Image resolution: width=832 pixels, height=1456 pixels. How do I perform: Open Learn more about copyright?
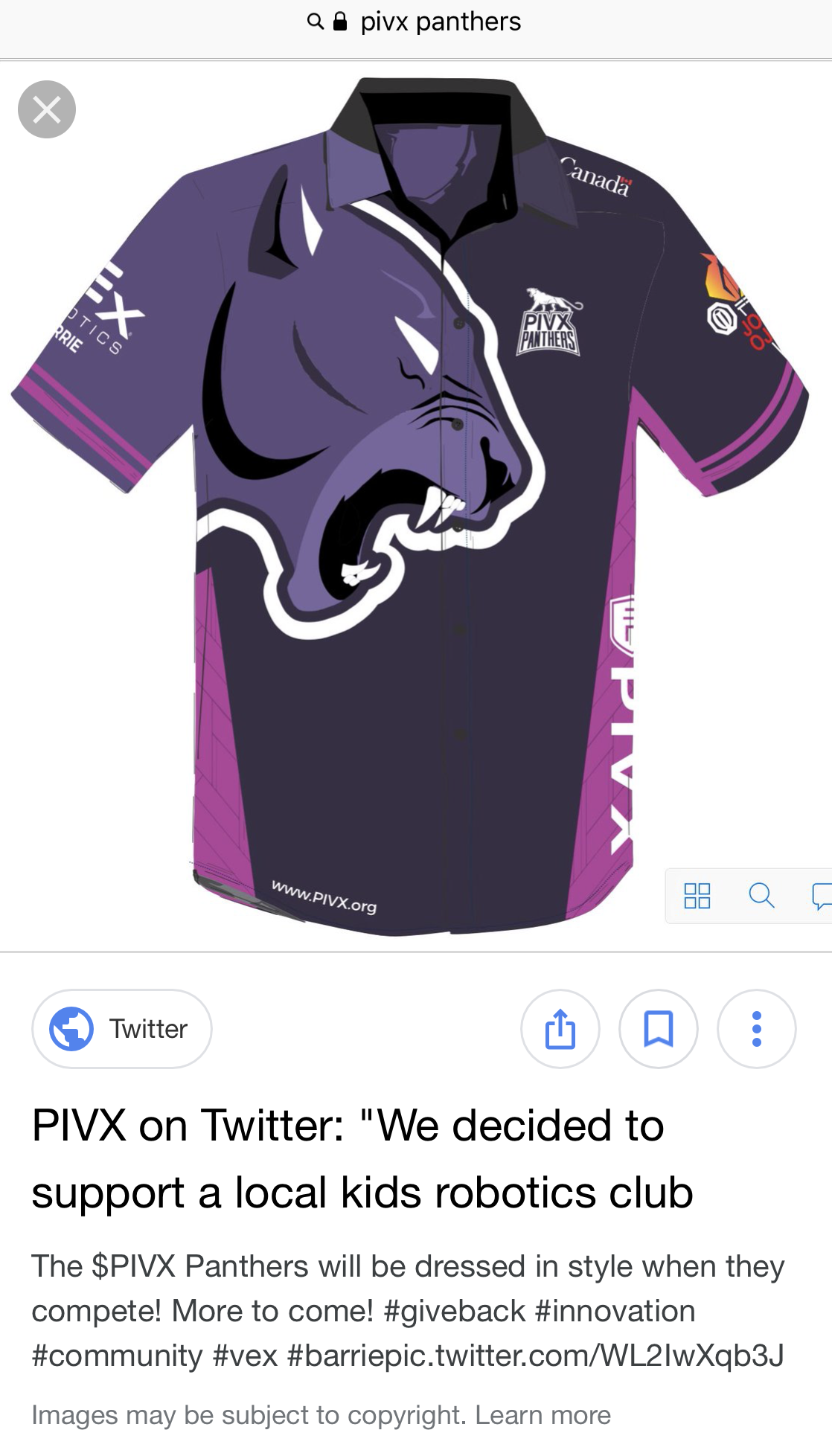point(543,1414)
